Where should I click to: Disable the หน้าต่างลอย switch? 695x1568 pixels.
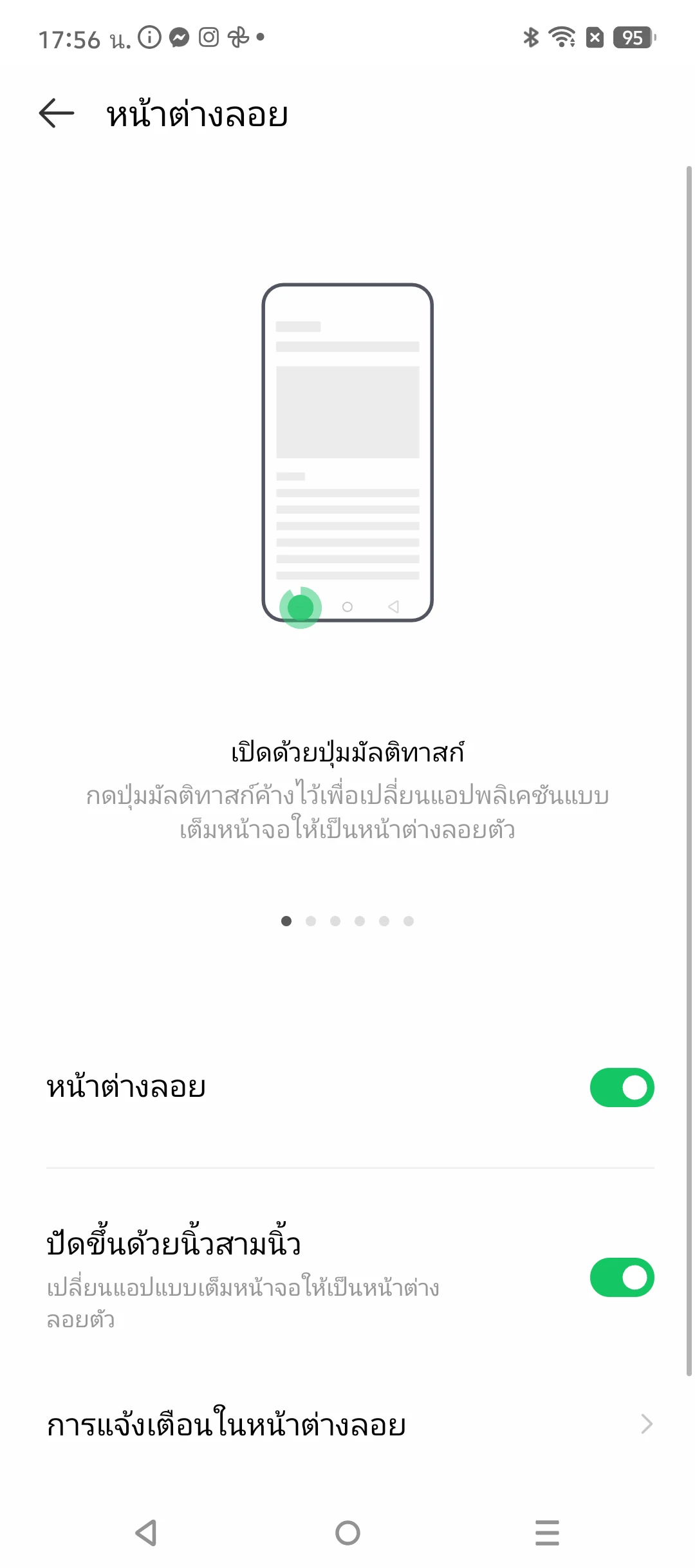coord(622,1088)
